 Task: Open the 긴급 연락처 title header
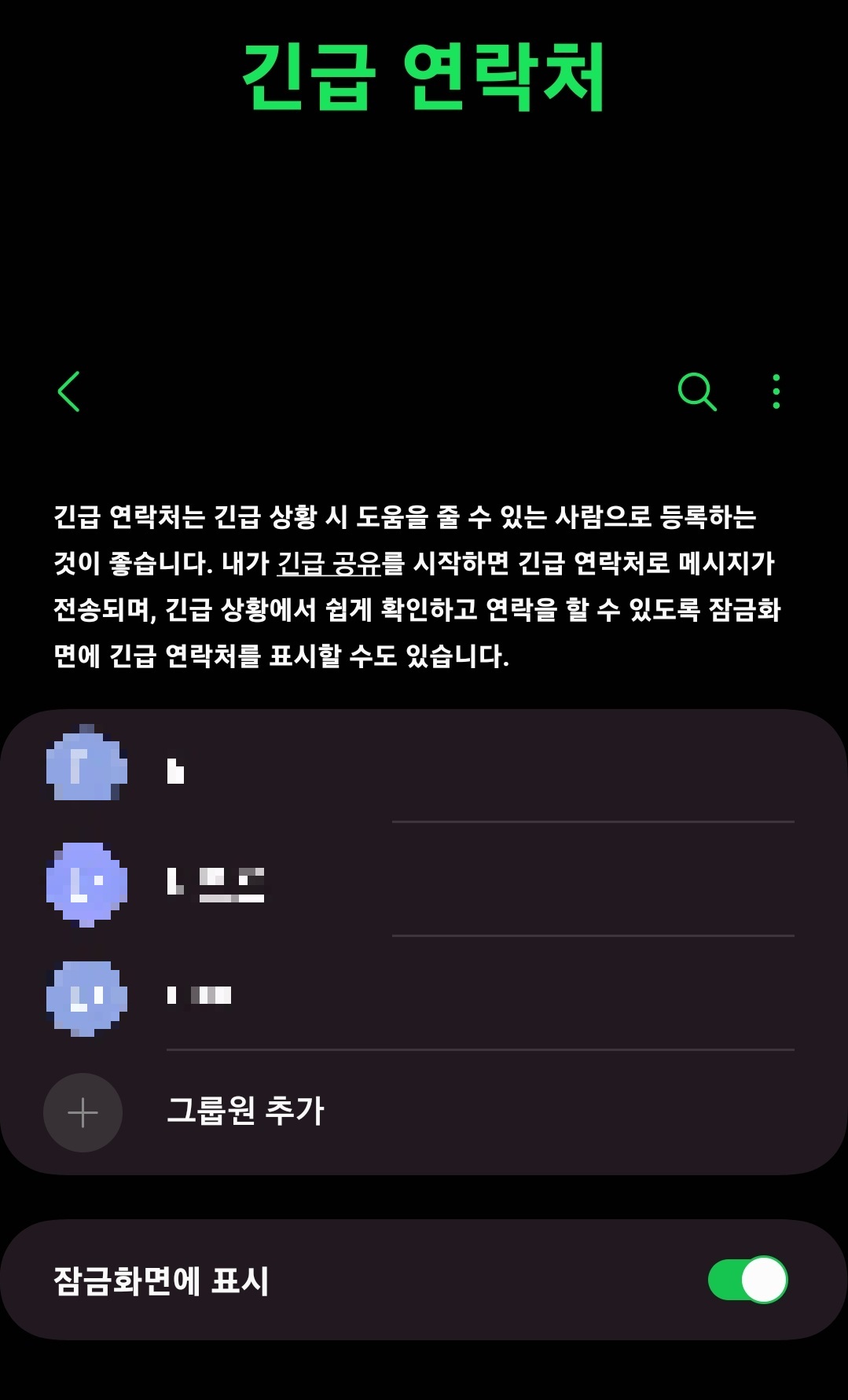[x=424, y=76]
